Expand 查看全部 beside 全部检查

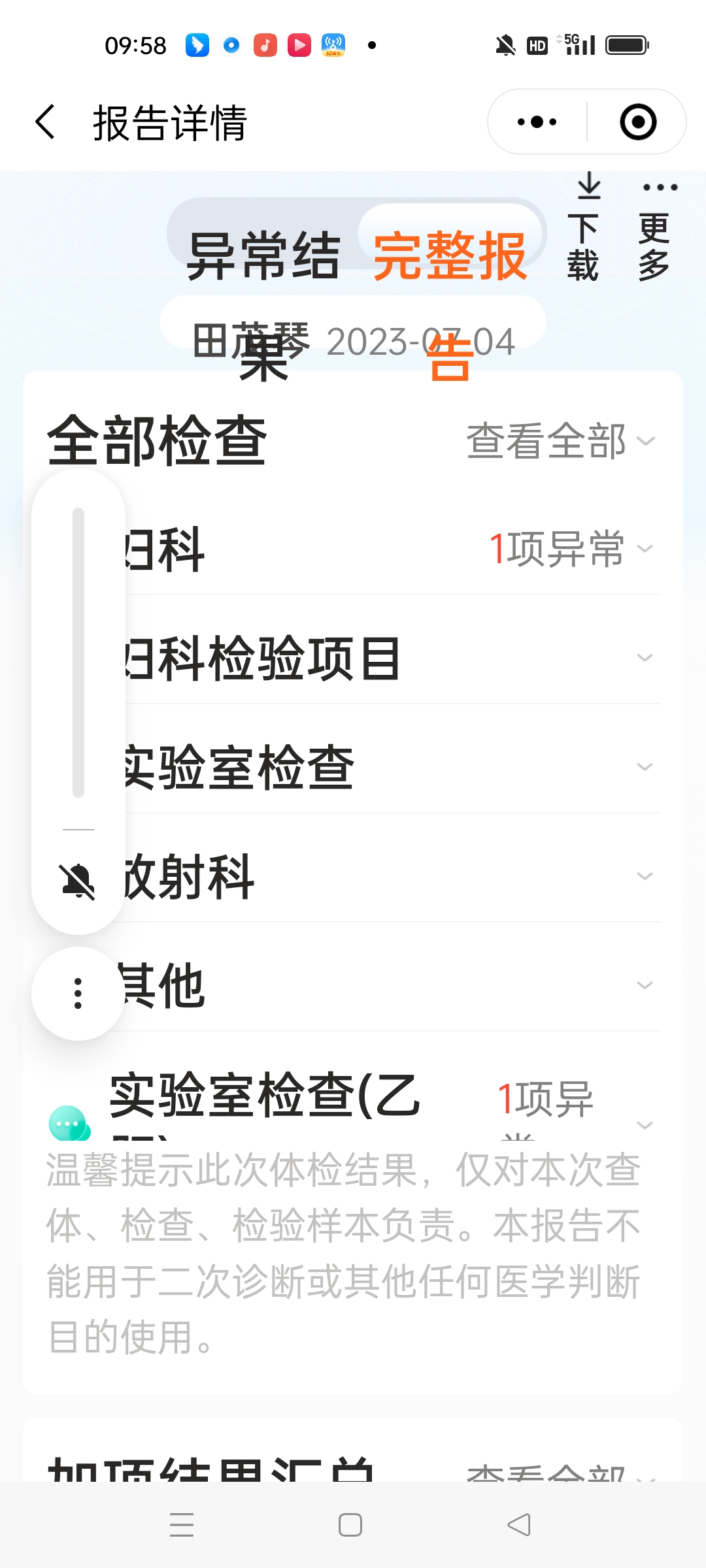pyautogui.click(x=560, y=441)
